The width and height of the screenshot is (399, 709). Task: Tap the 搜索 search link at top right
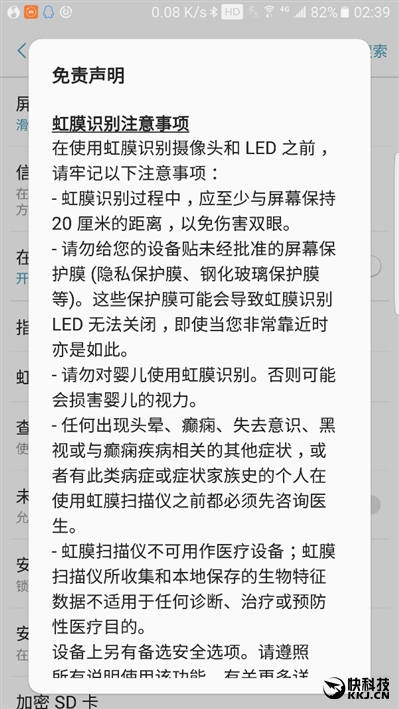pyautogui.click(x=379, y=51)
